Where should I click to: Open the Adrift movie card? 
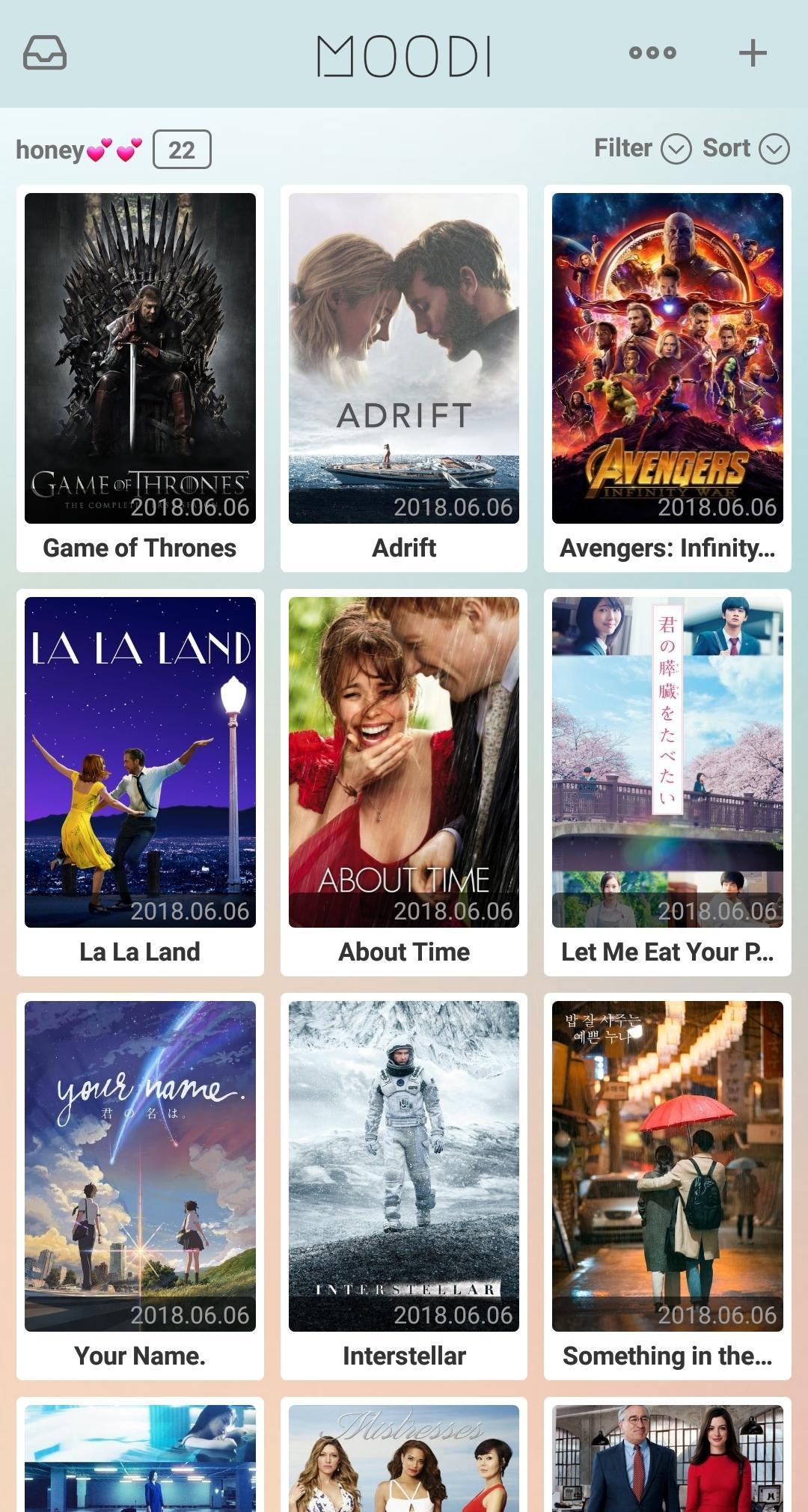(x=404, y=378)
